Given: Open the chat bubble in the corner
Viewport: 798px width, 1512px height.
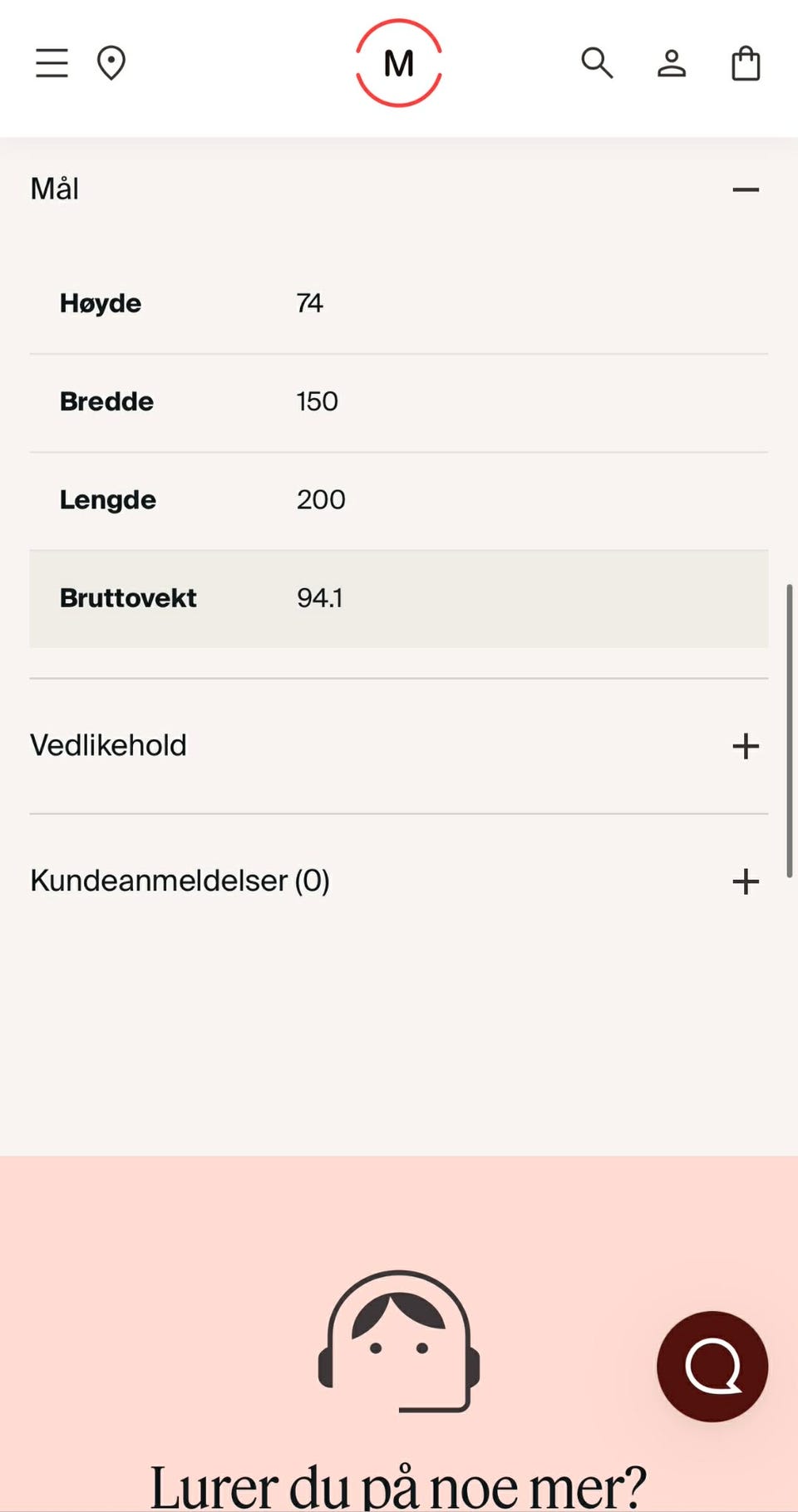Looking at the screenshot, I should [x=712, y=1367].
